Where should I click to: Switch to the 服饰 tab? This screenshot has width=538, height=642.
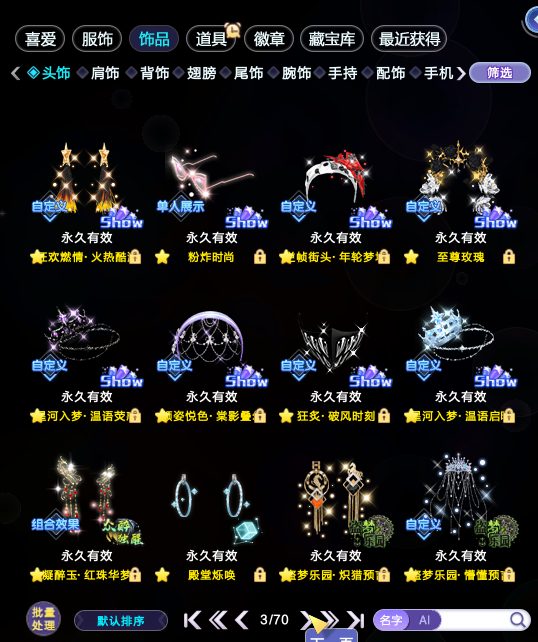(97, 39)
